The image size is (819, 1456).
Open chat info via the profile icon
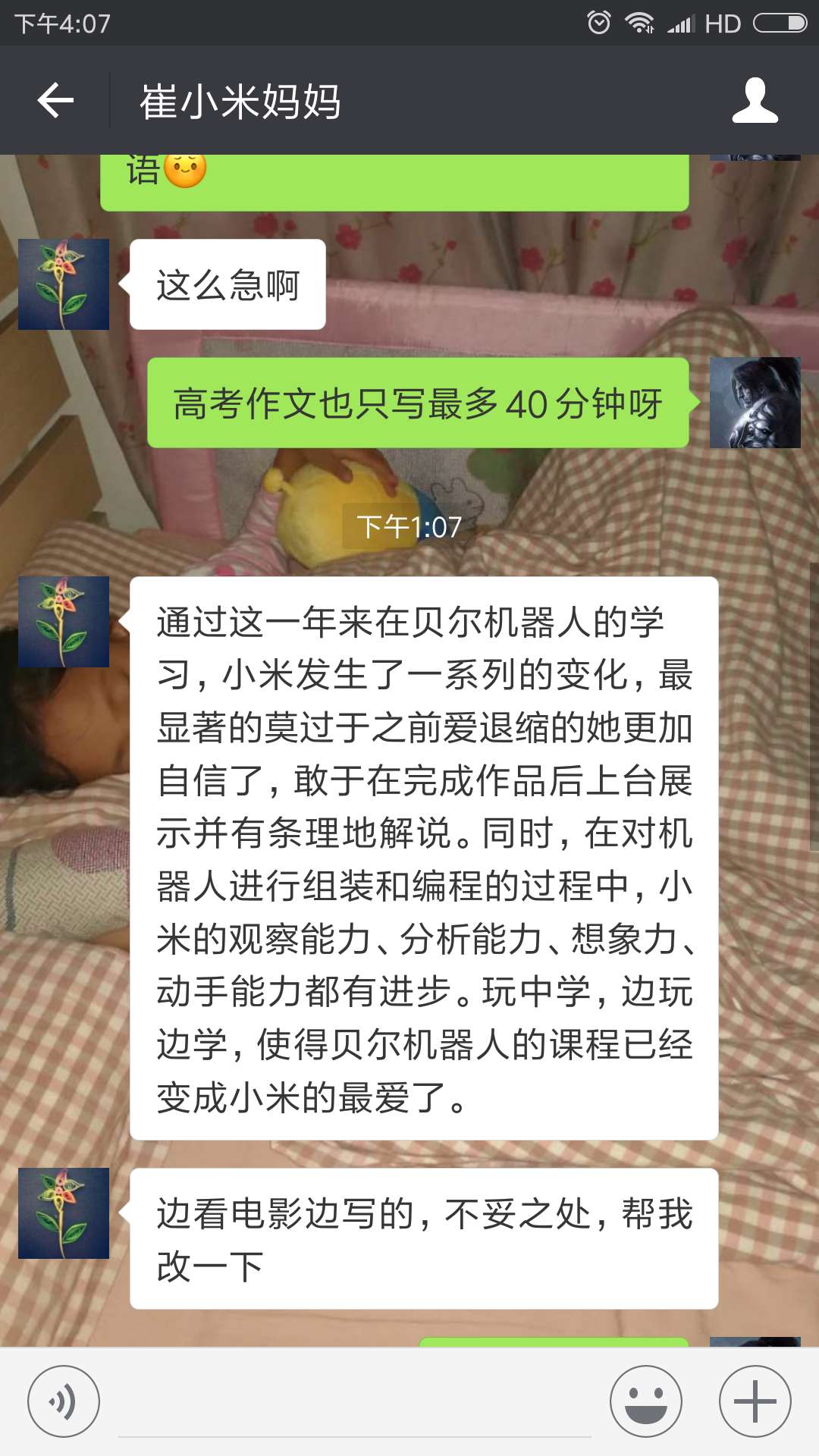[x=755, y=100]
